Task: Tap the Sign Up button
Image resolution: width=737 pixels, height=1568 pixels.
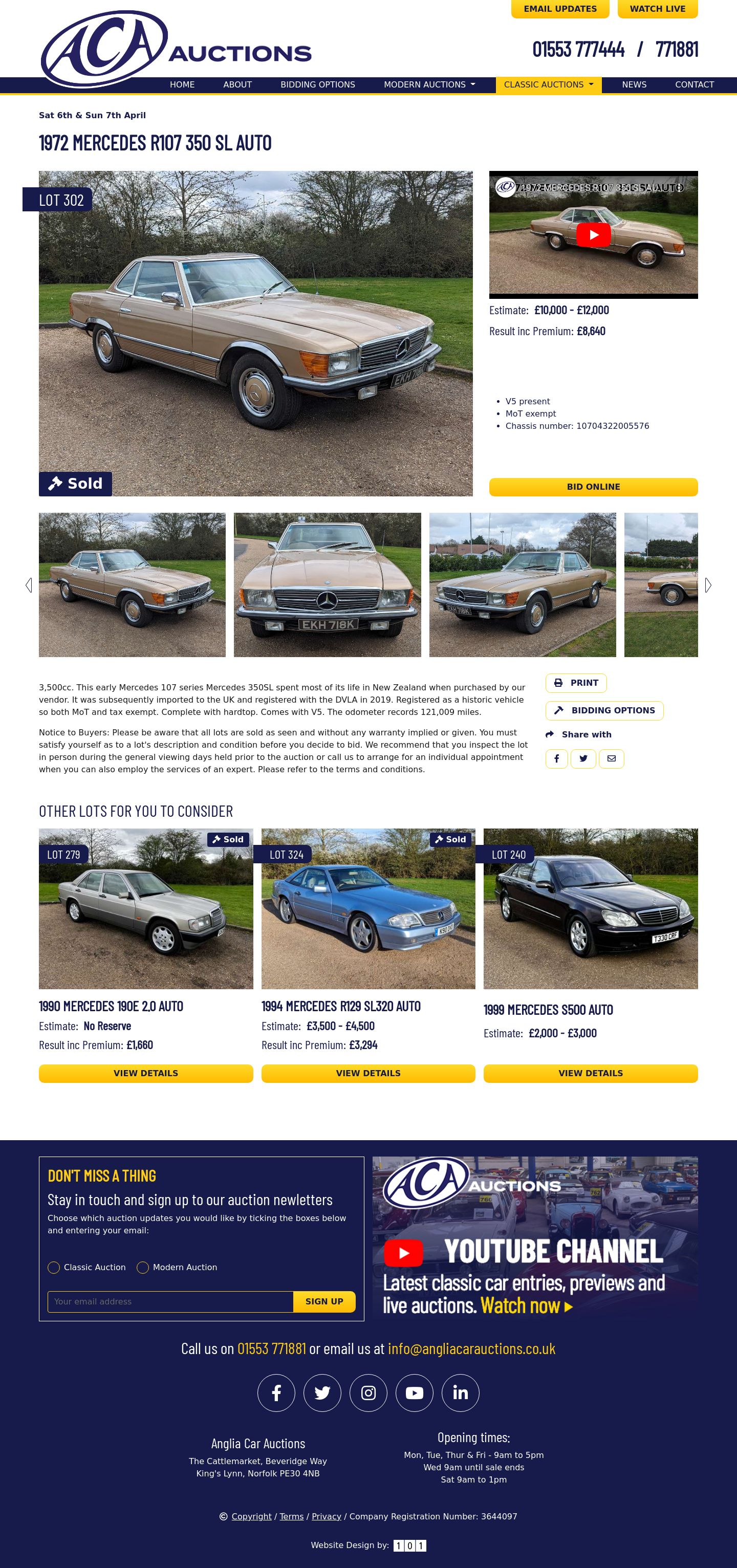Action: [x=324, y=1301]
